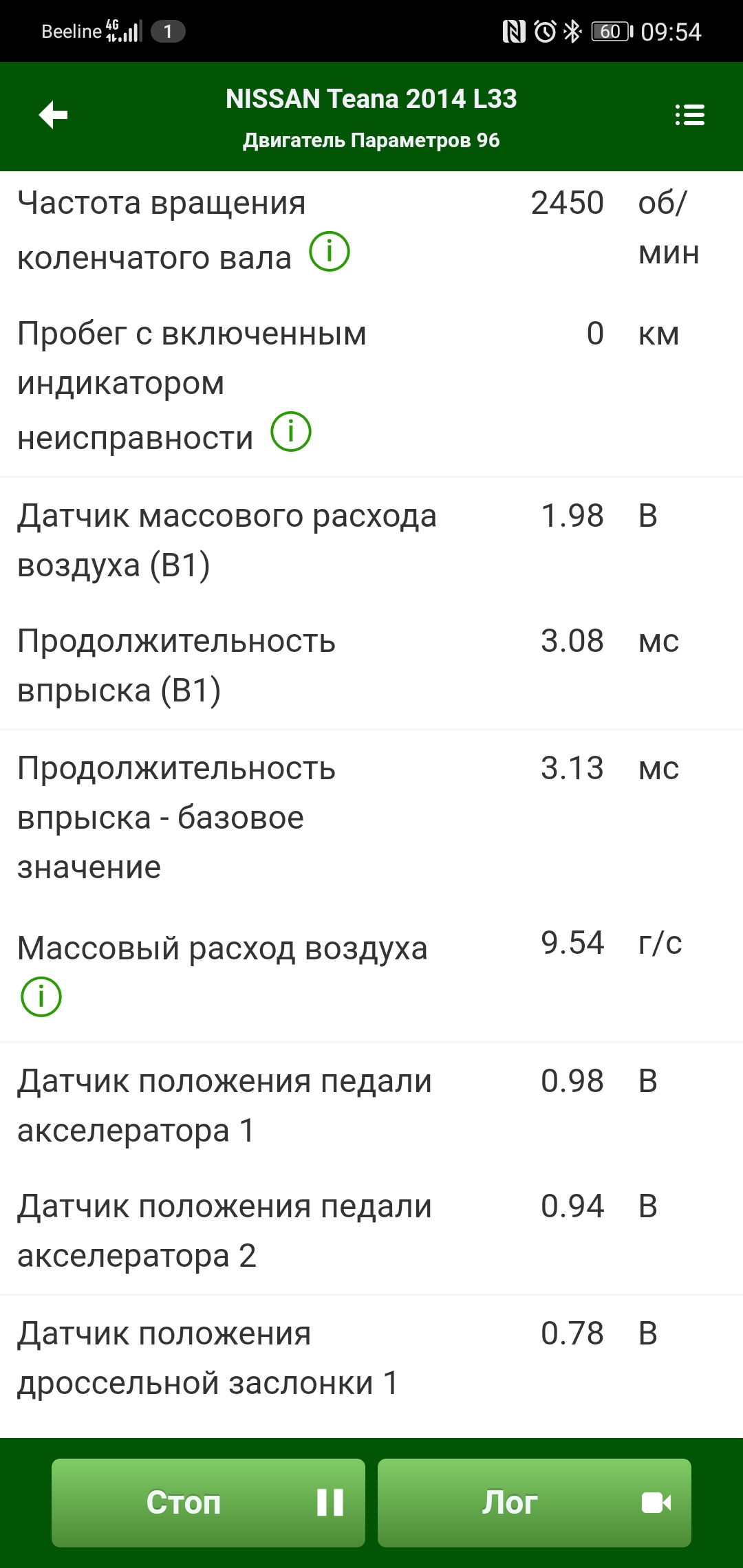The height and width of the screenshot is (1568, 743).
Task: Show info for Массовый расход воздуха
Action: [x=41, y=997]
